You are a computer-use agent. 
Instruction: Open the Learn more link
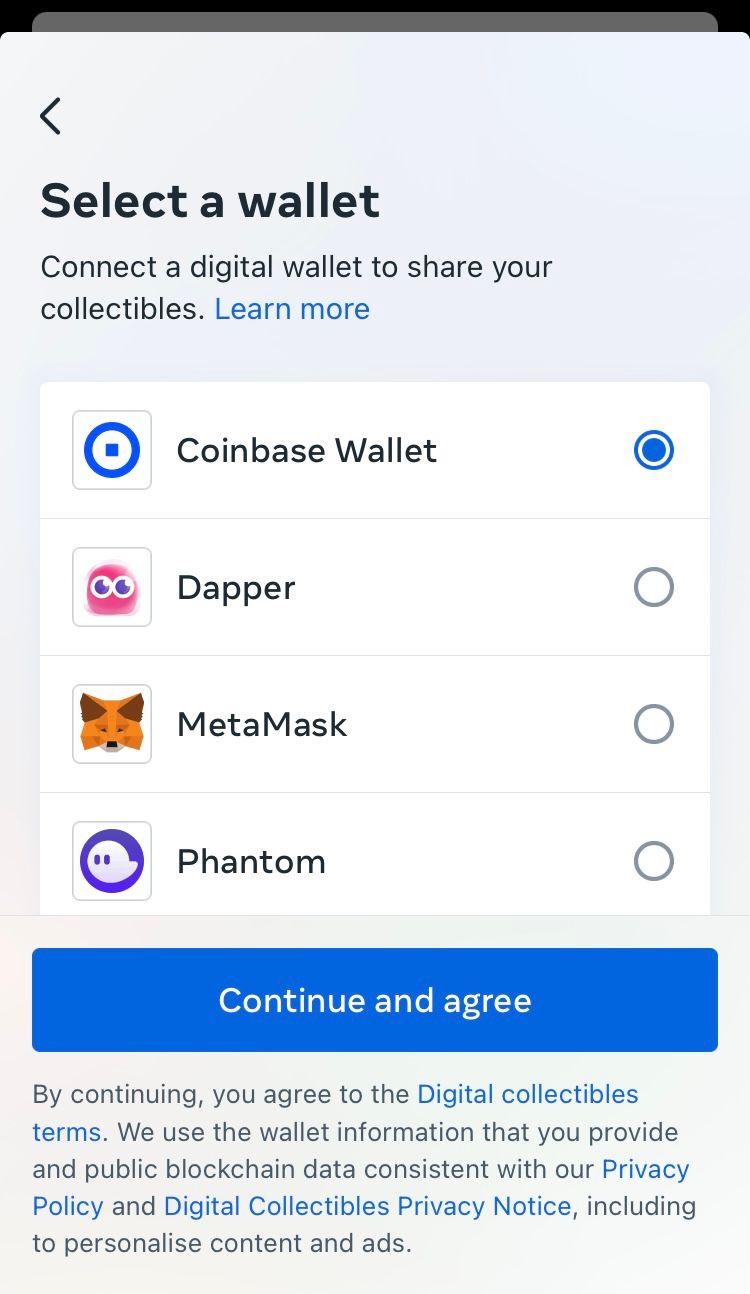click(x=292, y=309)
